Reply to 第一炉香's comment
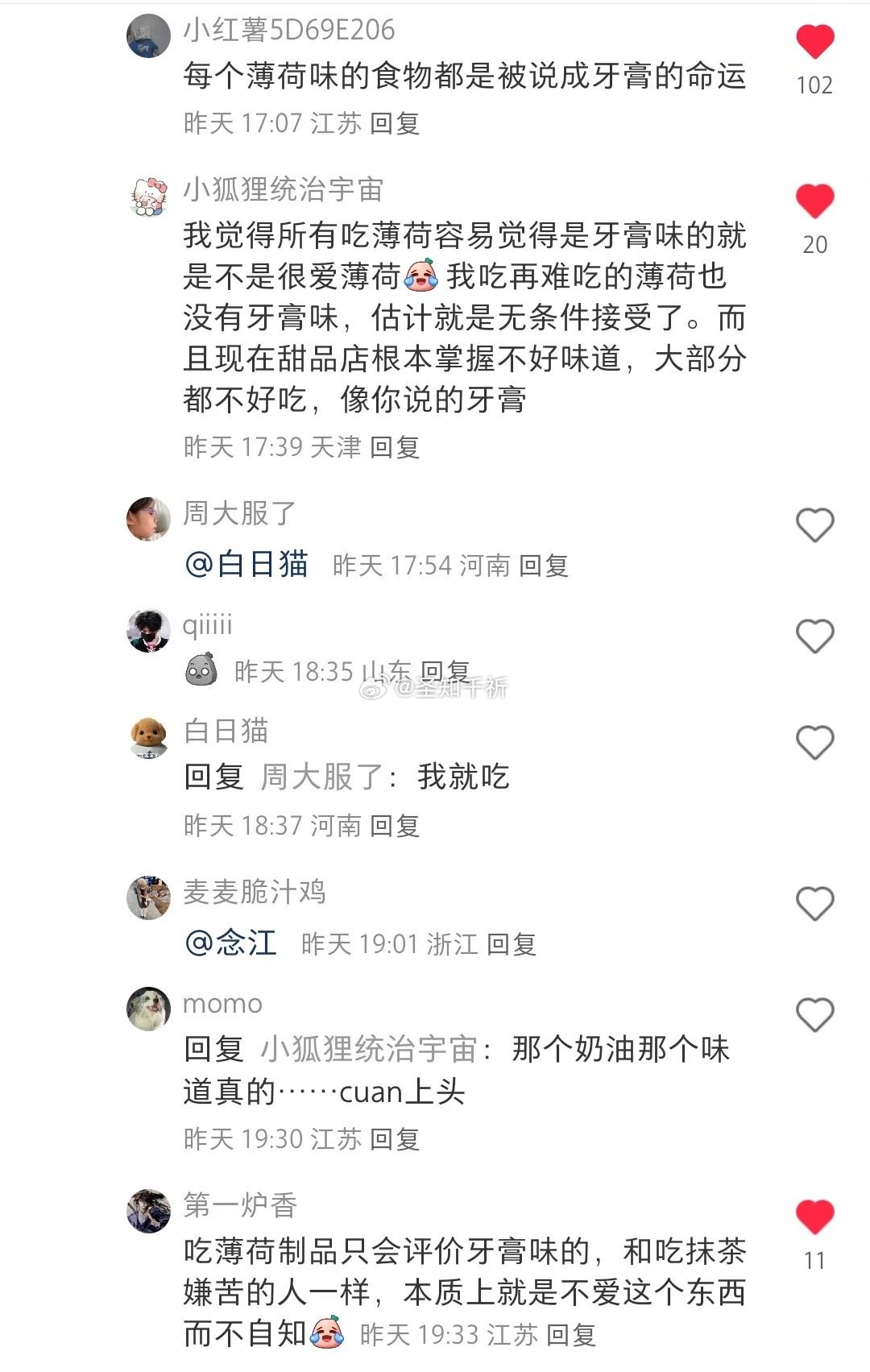Viewport: 870px width, 1372px height. click(x=571, y=1335)
